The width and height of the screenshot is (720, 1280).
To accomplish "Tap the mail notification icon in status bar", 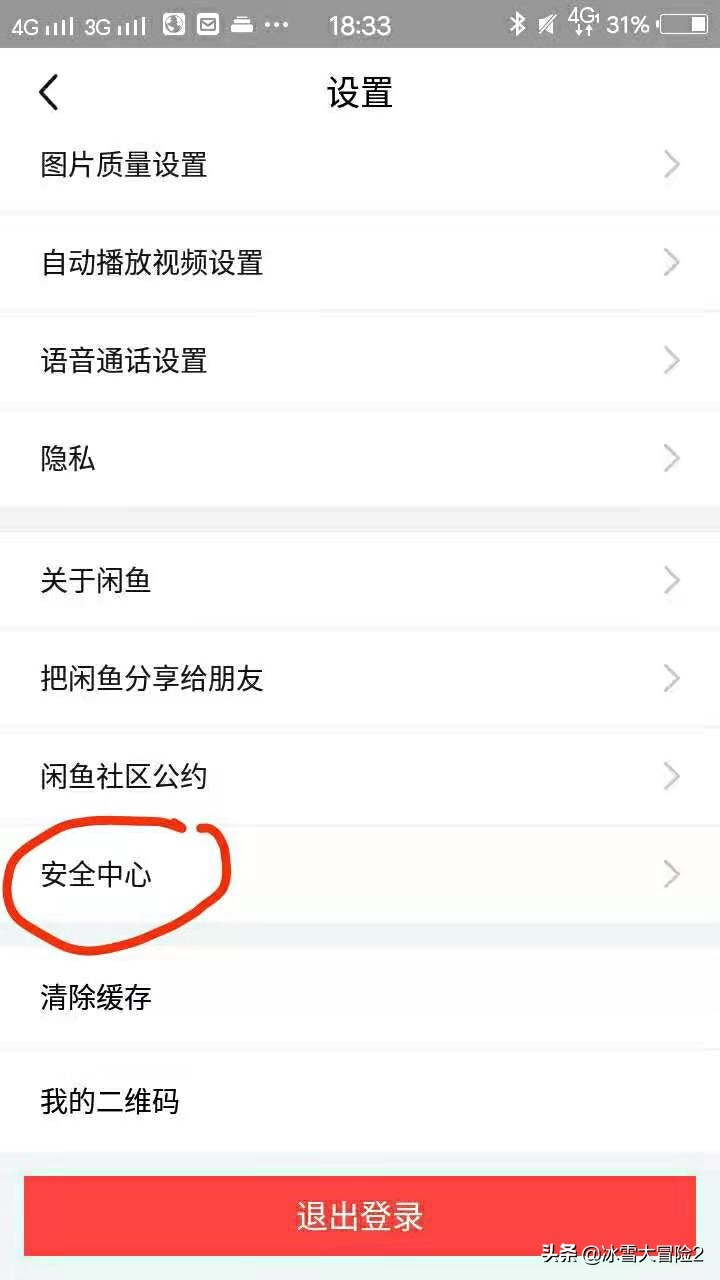I will pos(206,22).
